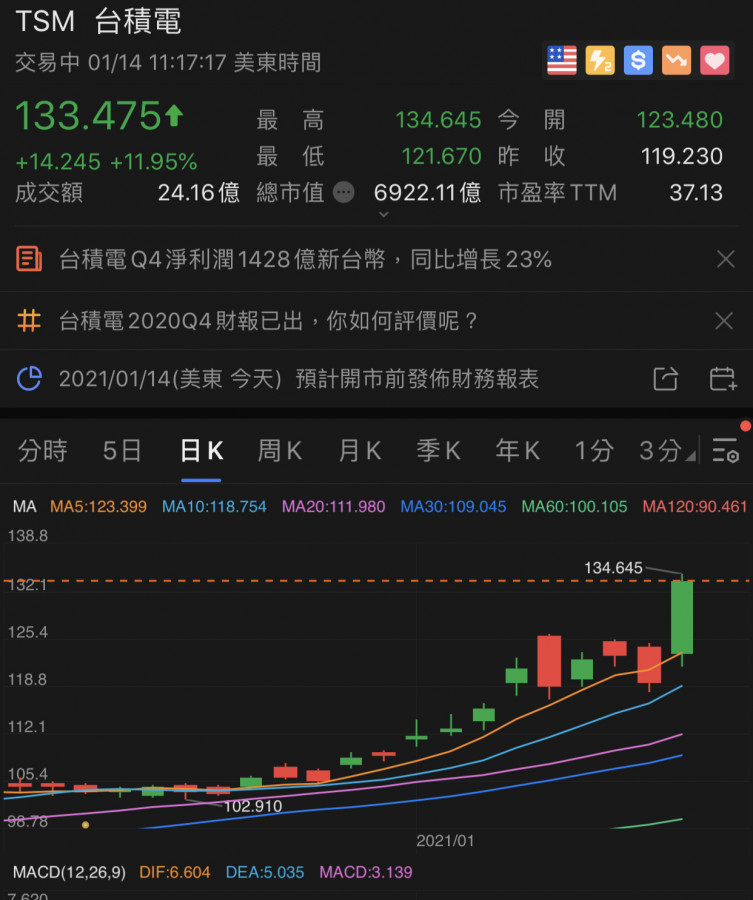Share the 2021/01/14 earnings release event
753x900 pixels.
coord(665,379)
